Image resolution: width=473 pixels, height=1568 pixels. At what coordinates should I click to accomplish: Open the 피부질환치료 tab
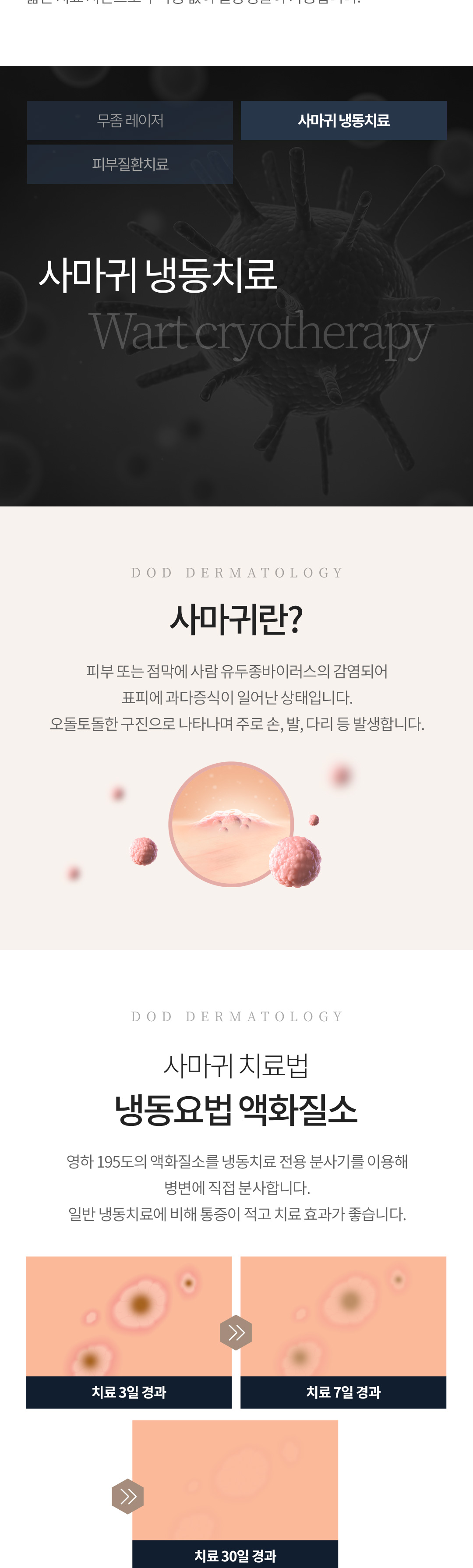pos(130,164)
